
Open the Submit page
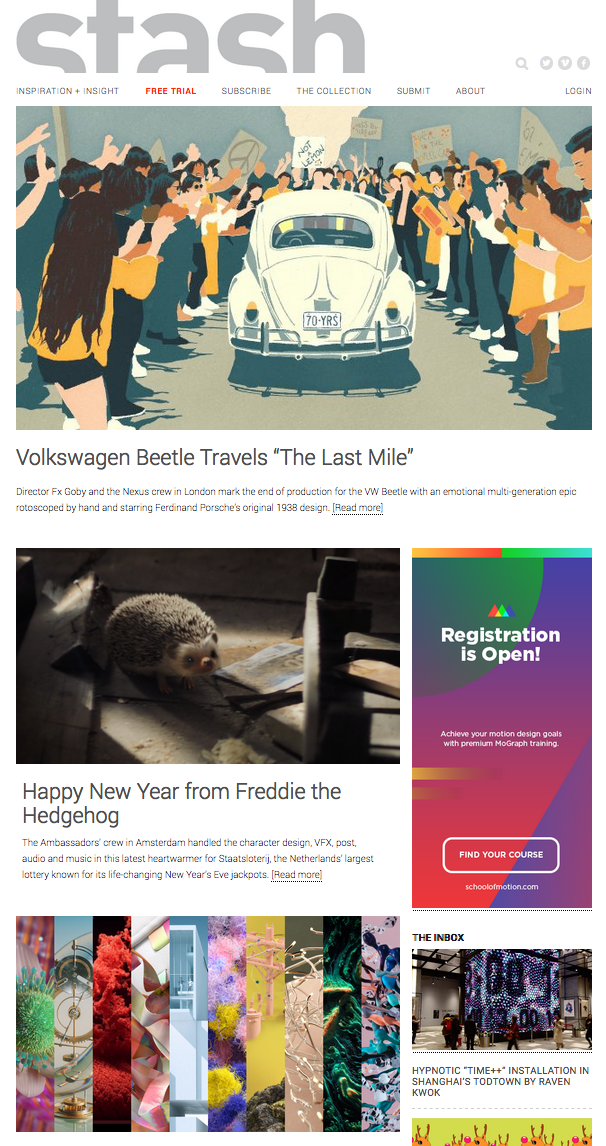413,91
